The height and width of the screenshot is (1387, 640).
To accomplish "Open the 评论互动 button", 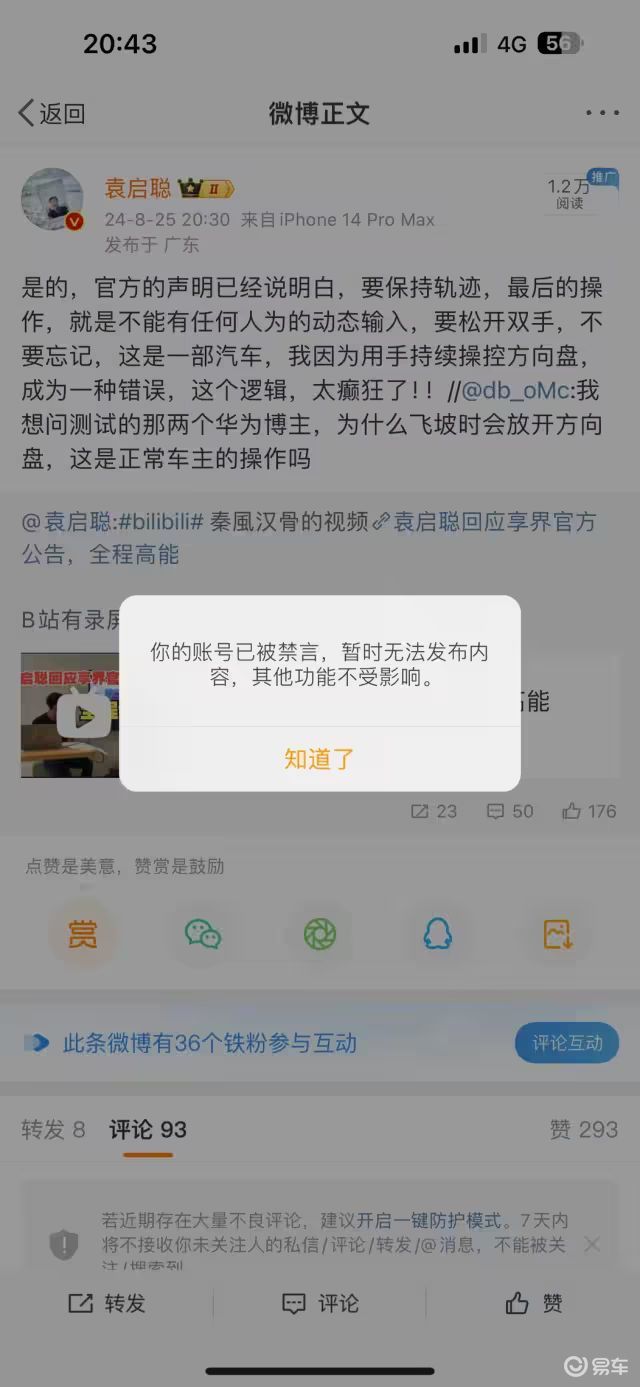I will 567,1043.
